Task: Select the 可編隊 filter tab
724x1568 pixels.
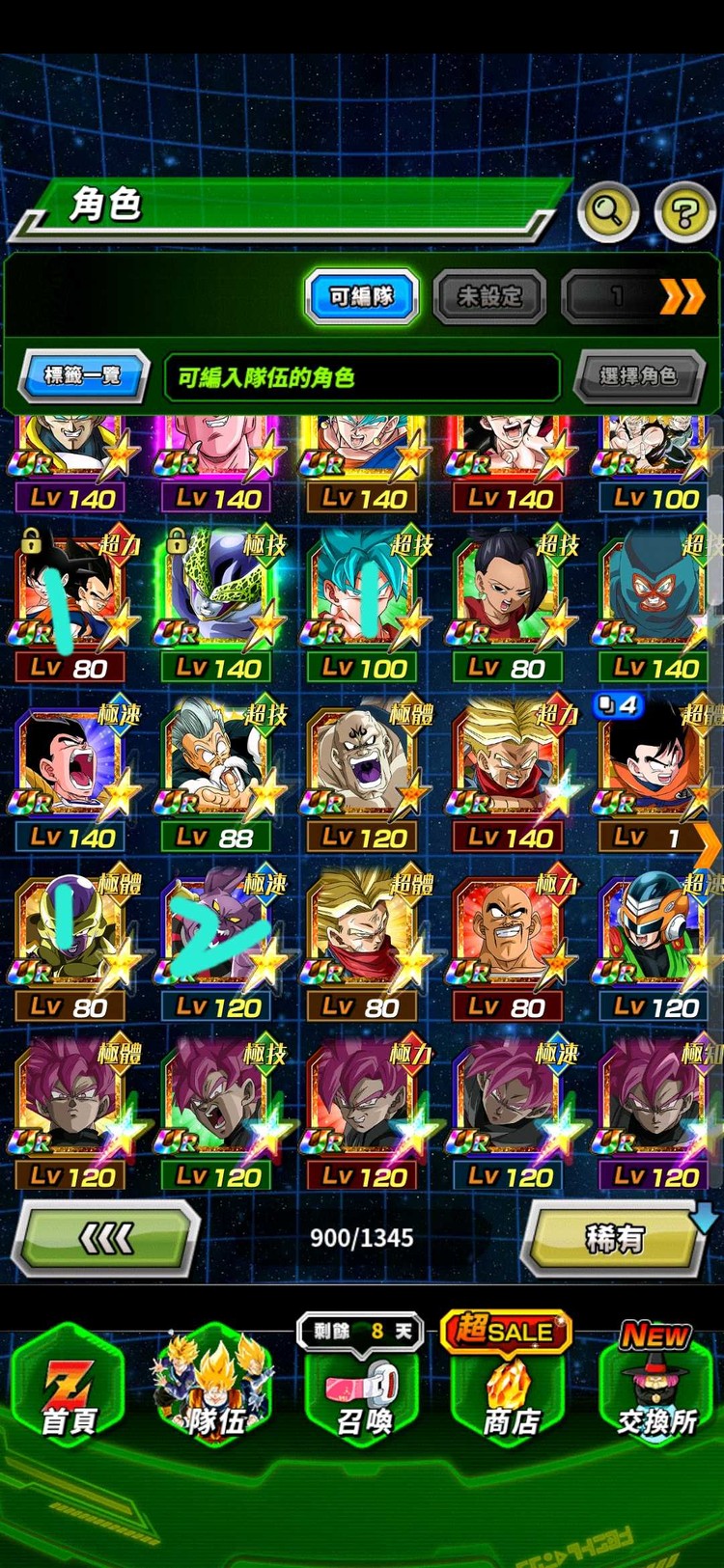Action: pos(362,296)
